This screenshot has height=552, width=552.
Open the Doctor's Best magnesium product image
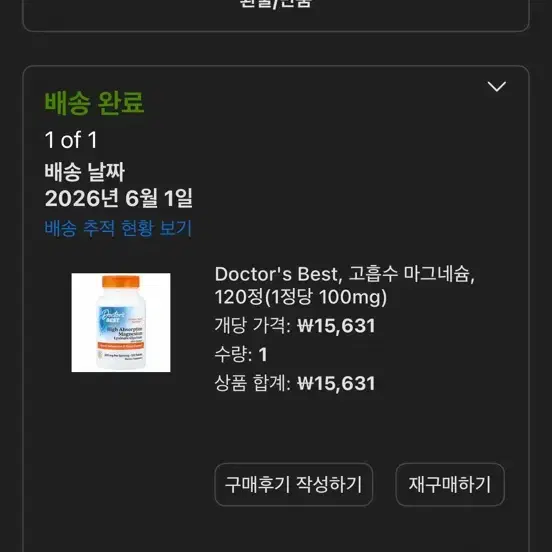(x=121, y=322)
